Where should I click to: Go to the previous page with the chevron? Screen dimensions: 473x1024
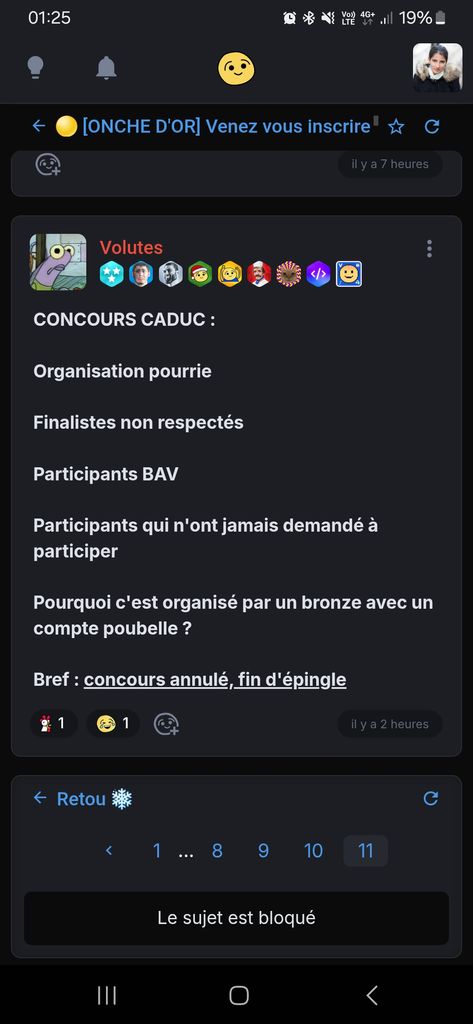coord(109,850)
